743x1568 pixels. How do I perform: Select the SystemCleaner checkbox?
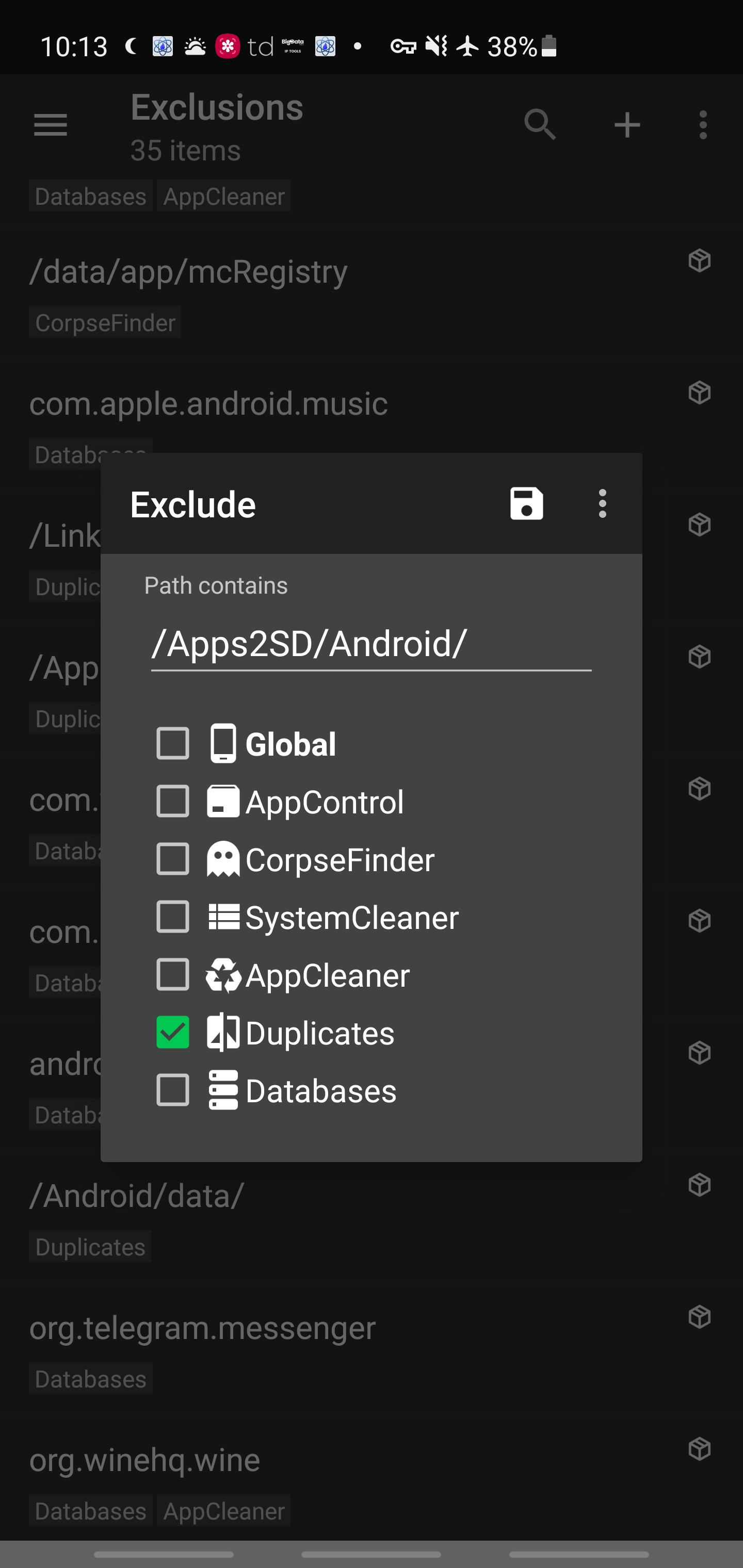[x=173, y=917]
